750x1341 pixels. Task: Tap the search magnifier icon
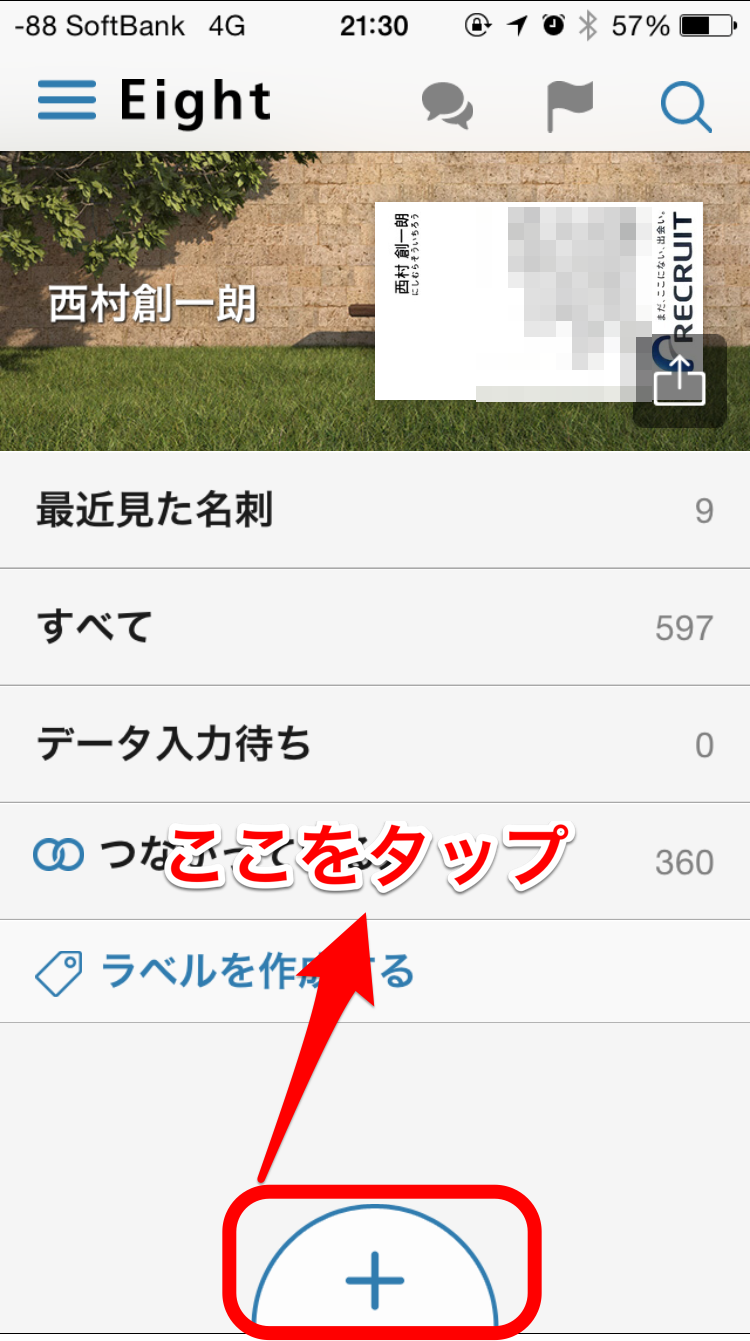tap(687, 105)
